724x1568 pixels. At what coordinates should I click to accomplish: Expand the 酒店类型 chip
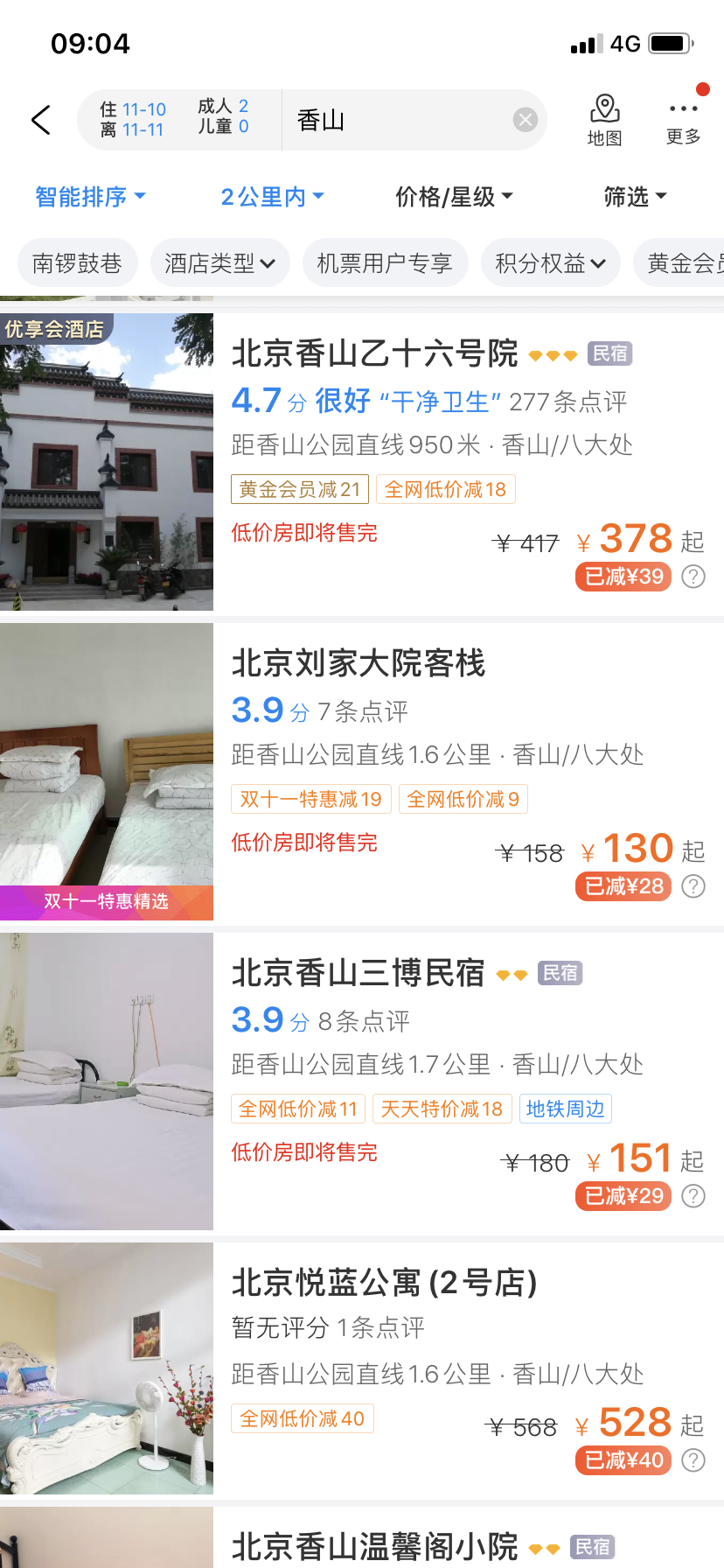click(x=219, y=262)
